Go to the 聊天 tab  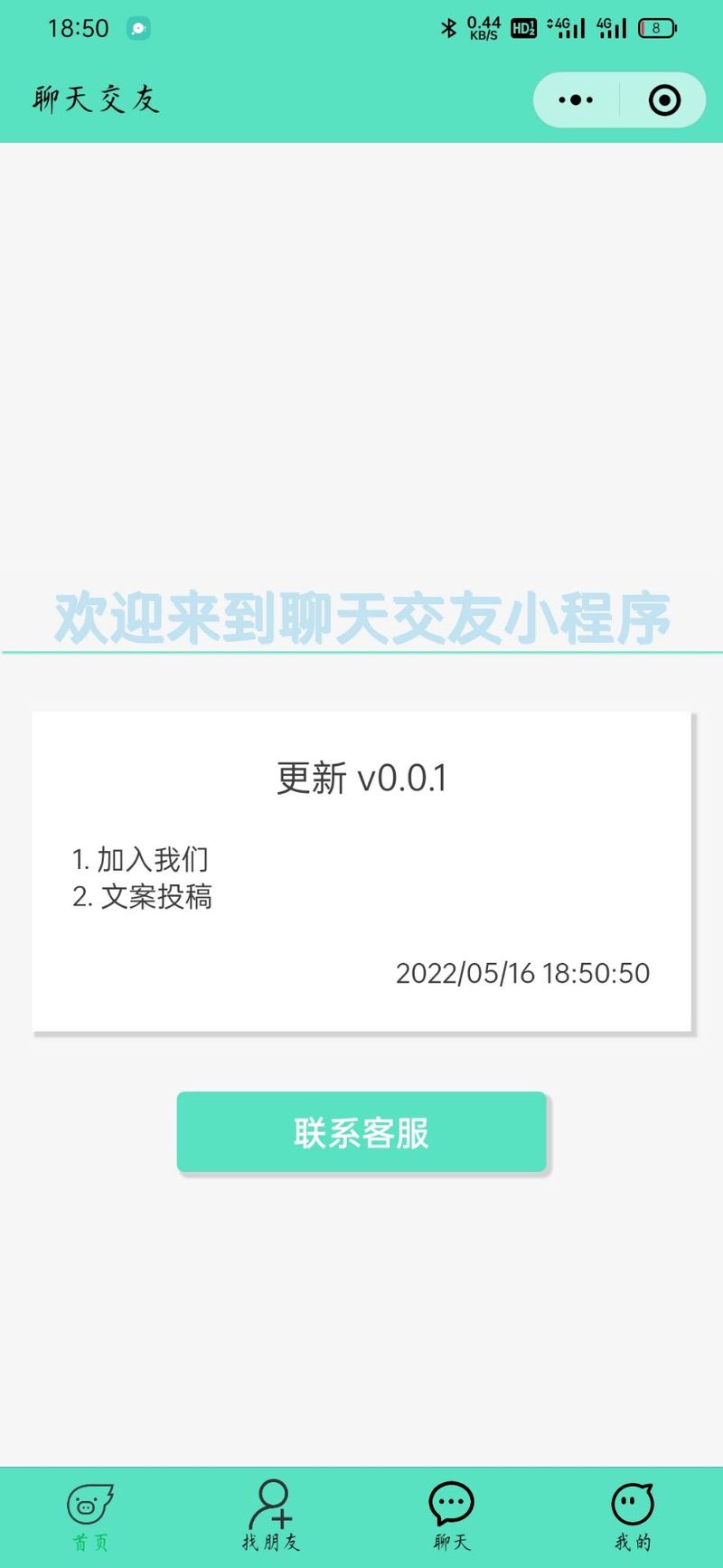[451, 1518]
